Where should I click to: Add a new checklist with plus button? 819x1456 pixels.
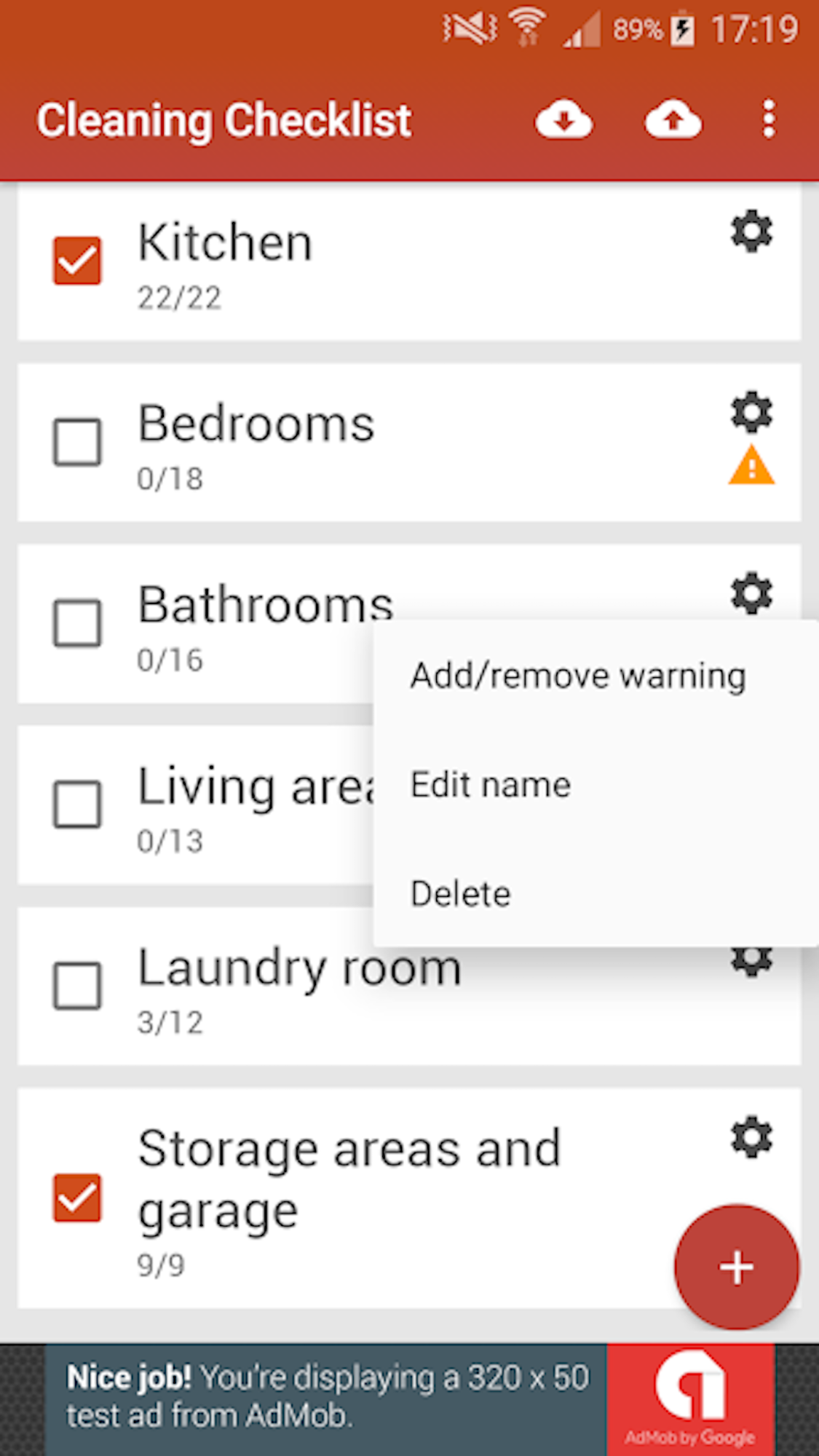736,1267
